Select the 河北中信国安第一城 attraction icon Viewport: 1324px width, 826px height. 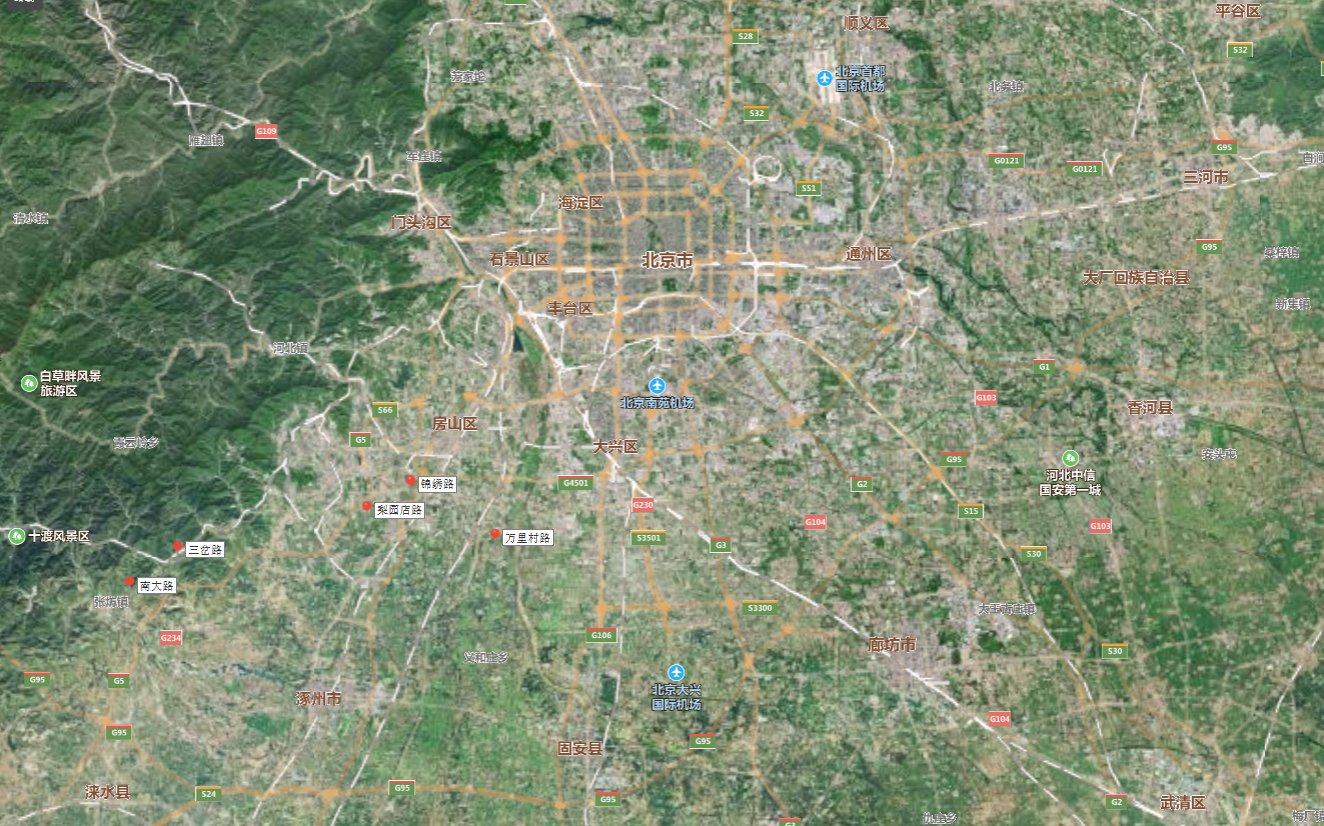point(1070,458)
